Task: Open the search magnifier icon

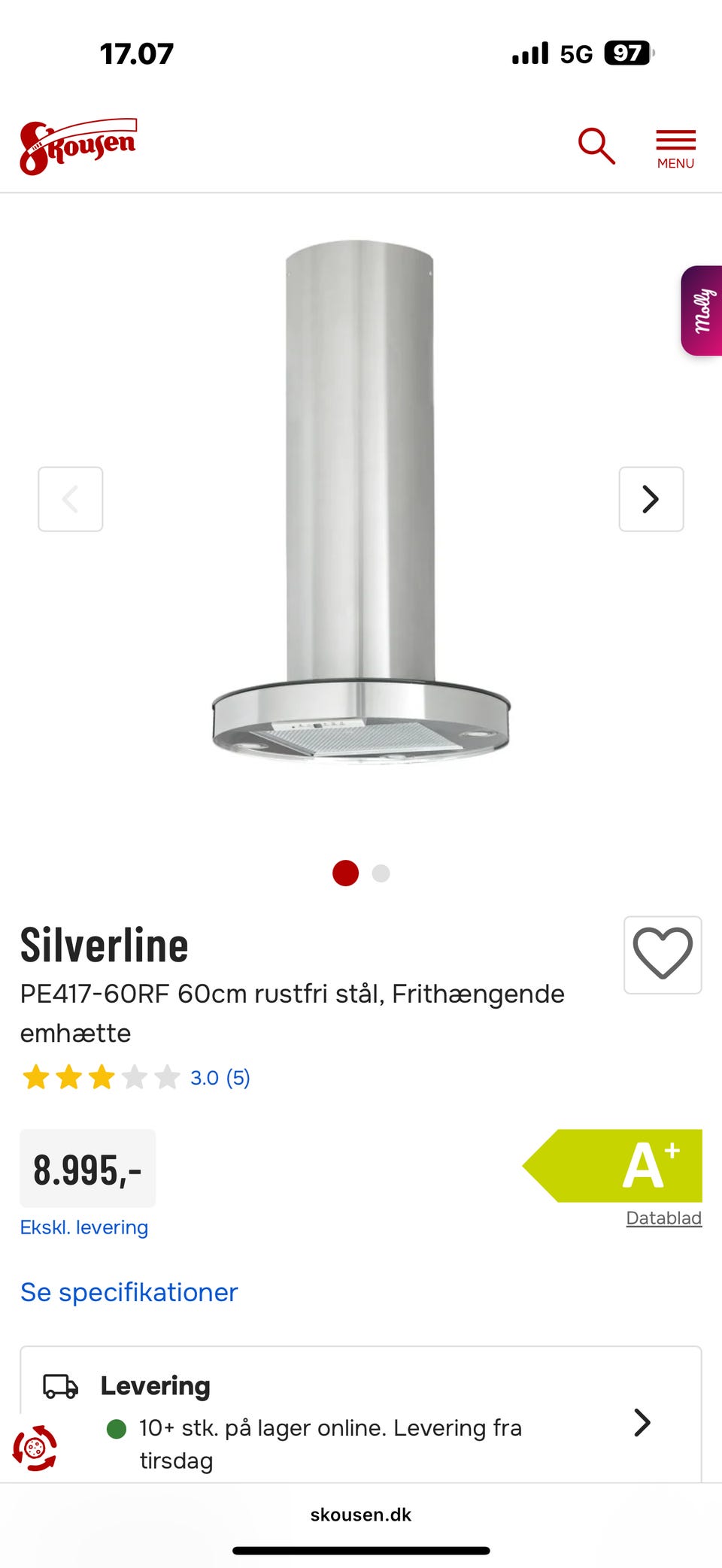Action: (596, 146)
